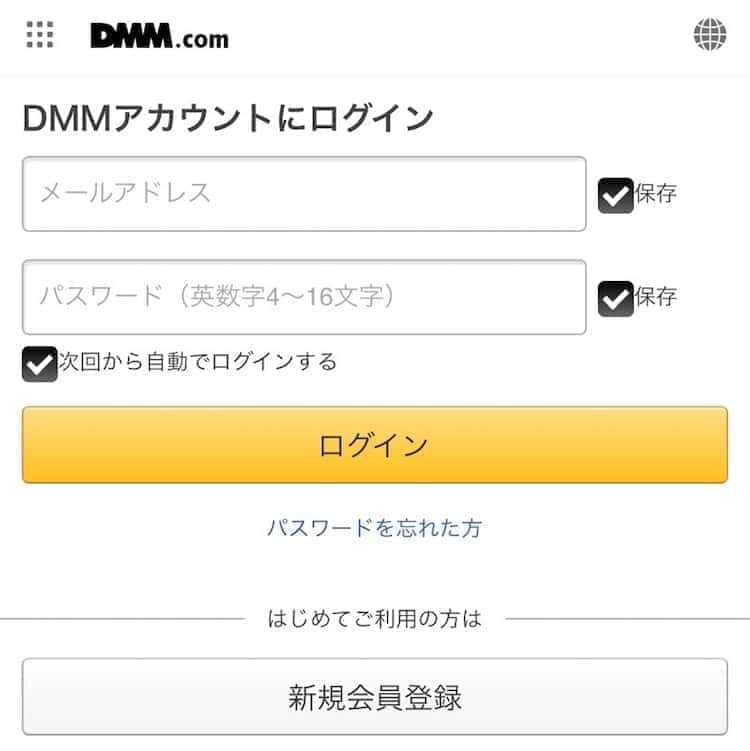Open the パスワードを忘れた方 link
This screenshot has height=751, width=750.
(375, 528)
